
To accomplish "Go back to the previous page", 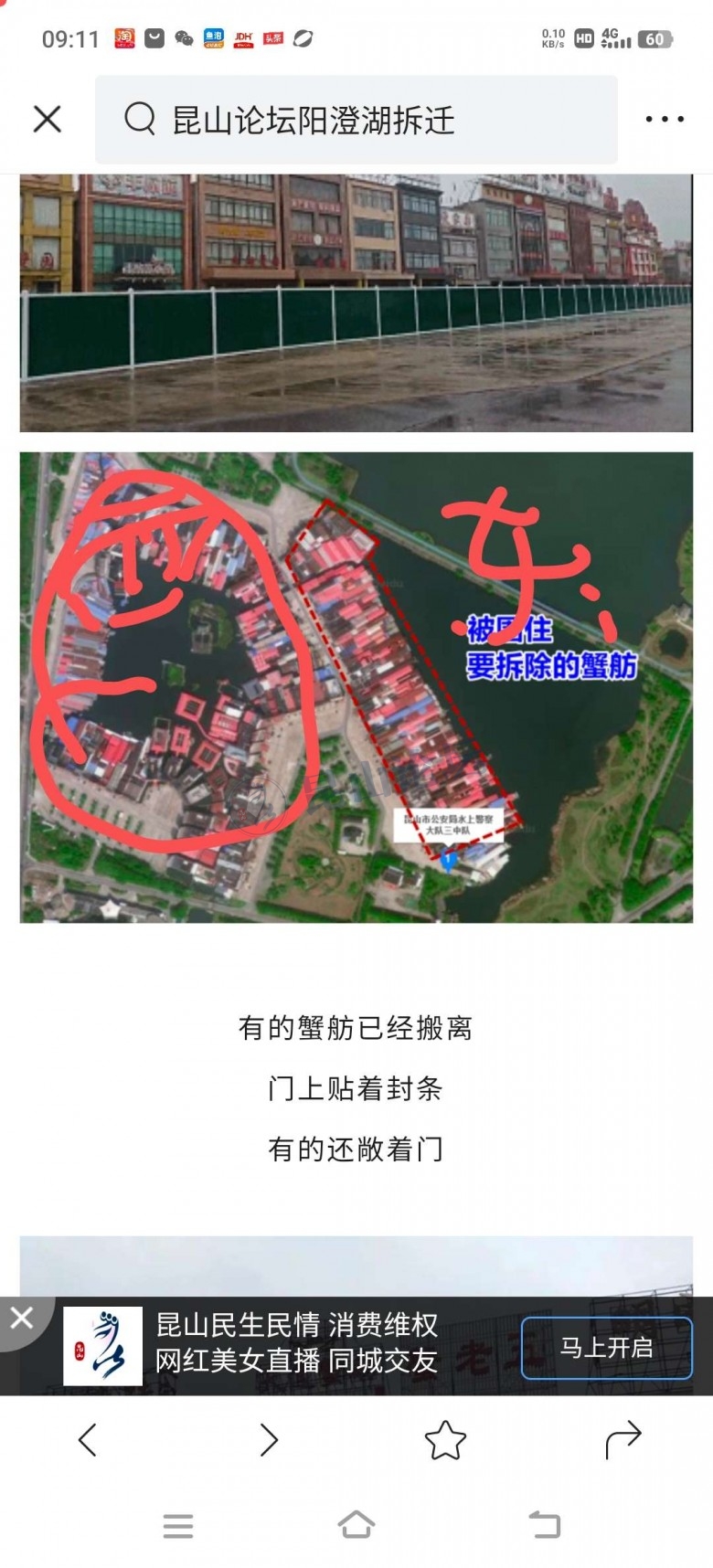I will tap(88, 1440).
